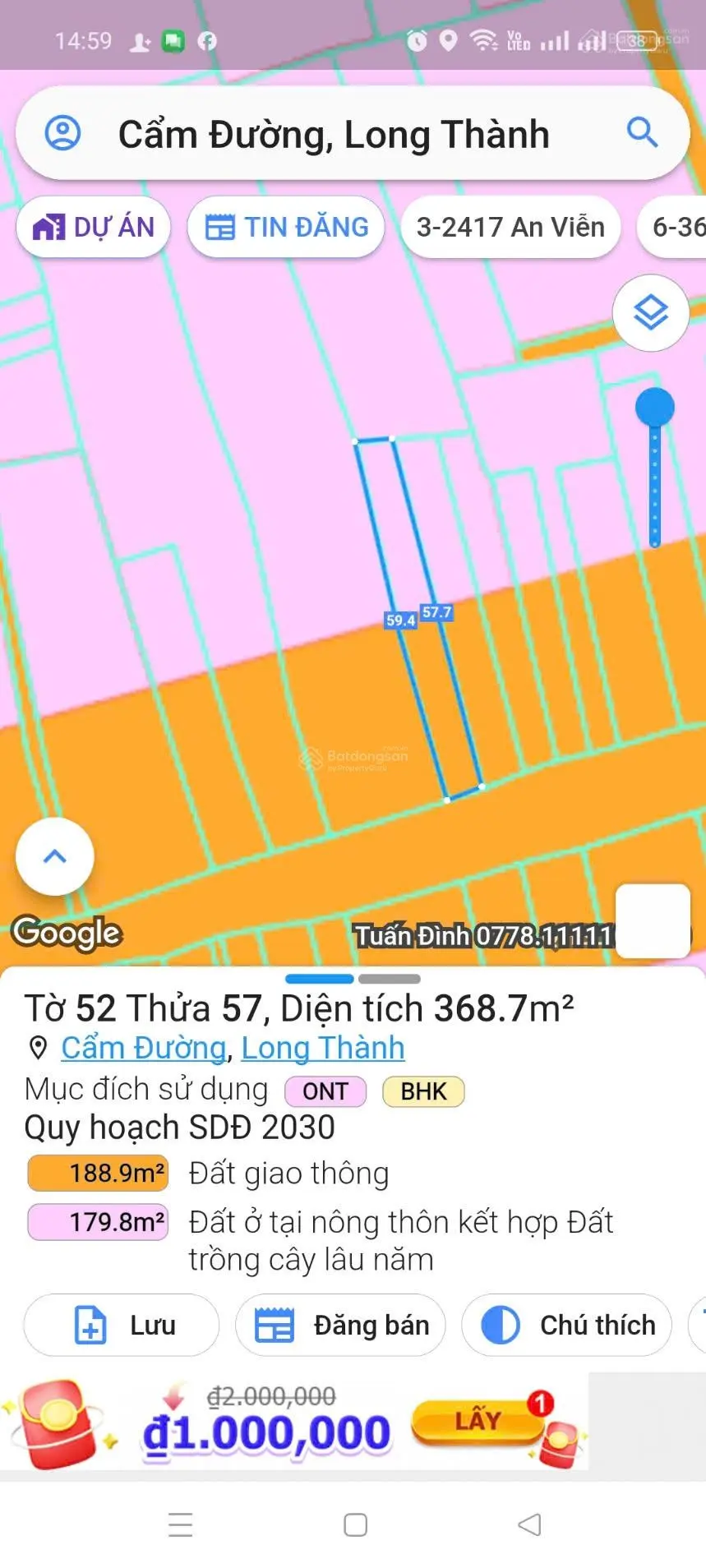Tap the magnifier search icon
The image size is (706, 1568).
click(642, 132)
